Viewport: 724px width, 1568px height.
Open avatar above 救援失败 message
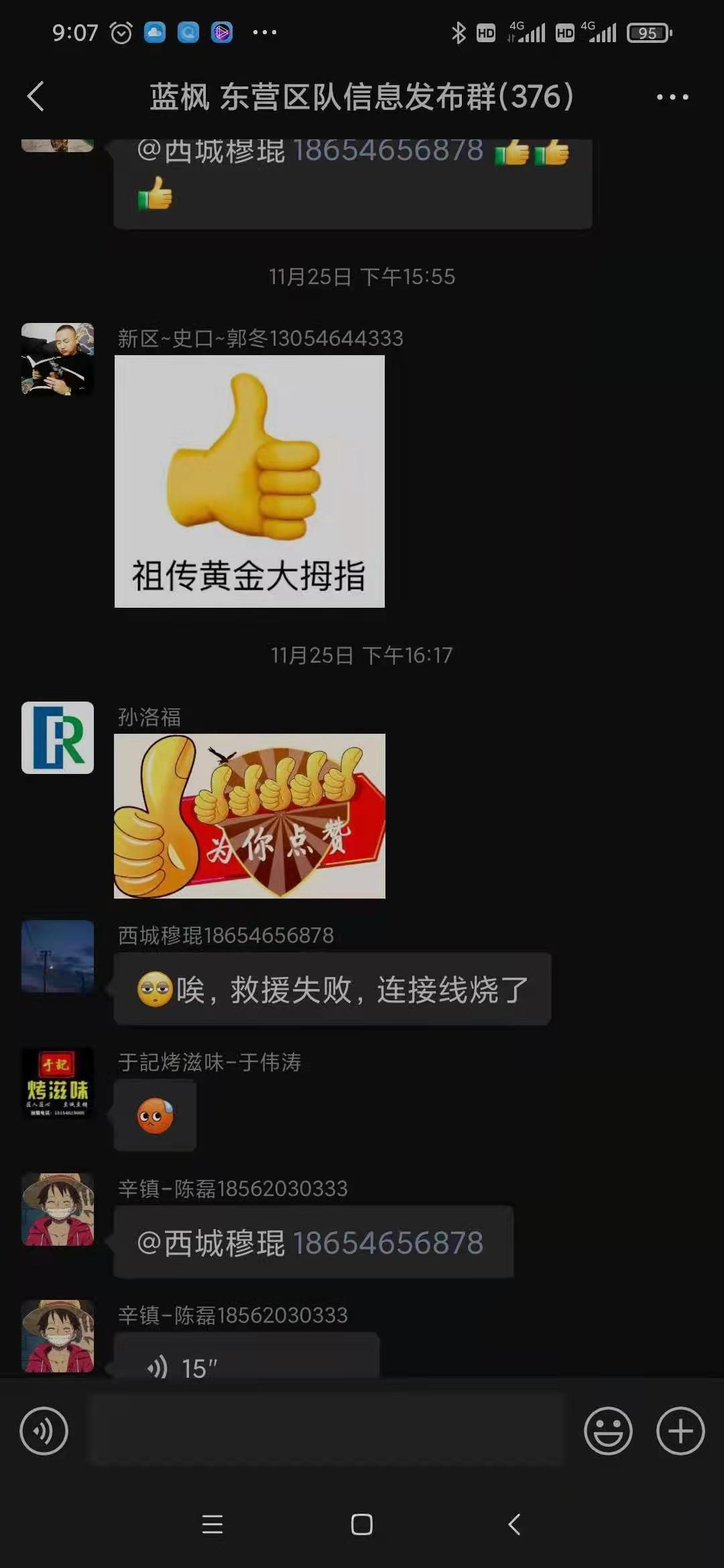(x=58, y=956)
